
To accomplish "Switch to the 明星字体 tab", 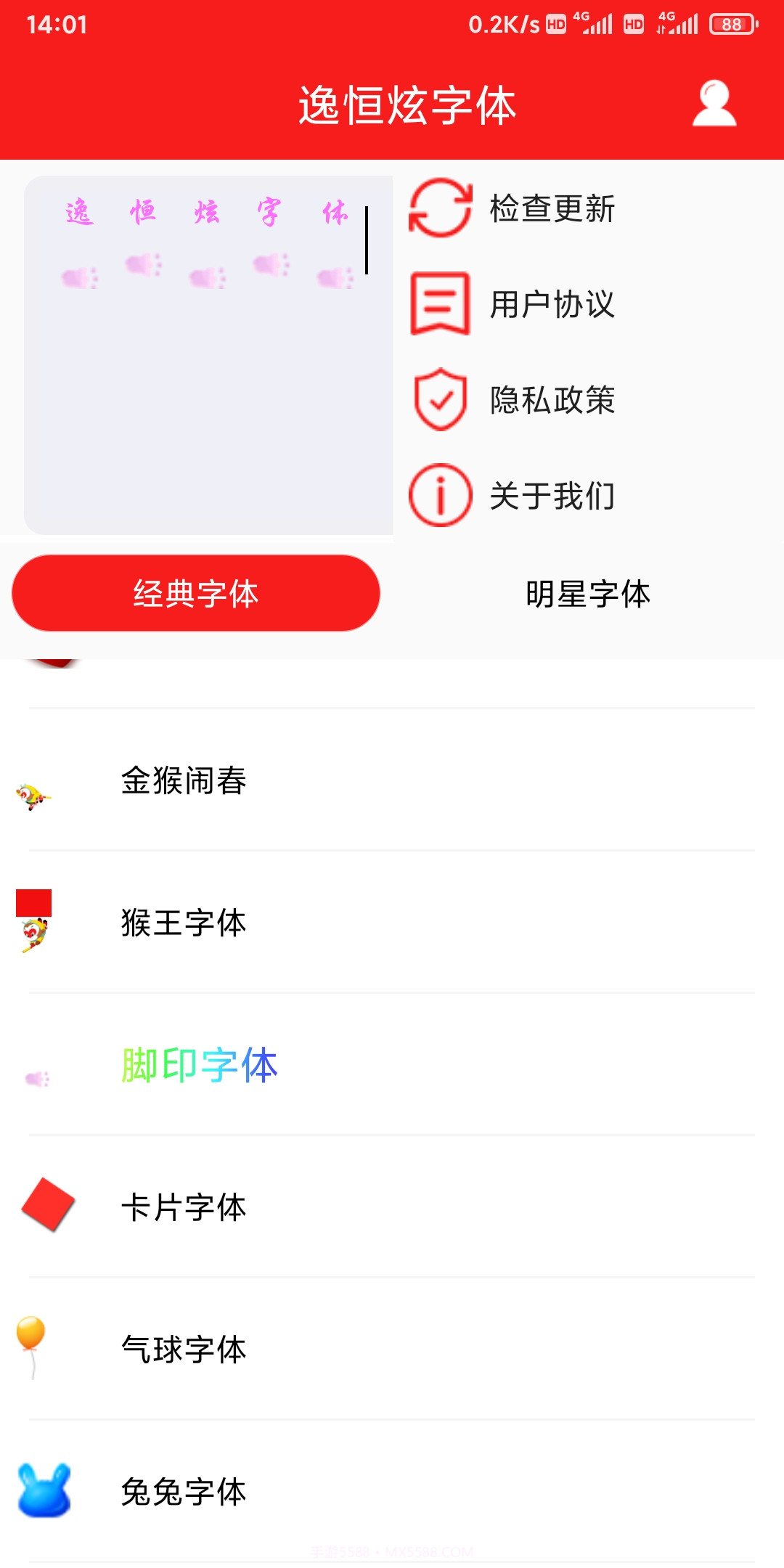I will click(588, 593).
